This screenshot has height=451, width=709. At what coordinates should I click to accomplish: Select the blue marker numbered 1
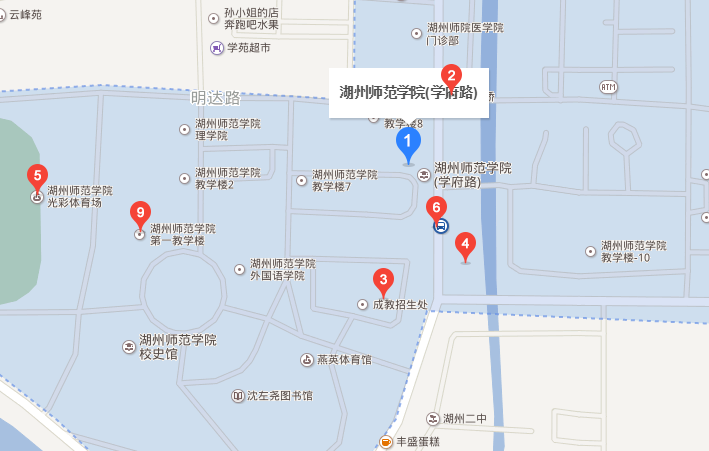pos(408,143)
